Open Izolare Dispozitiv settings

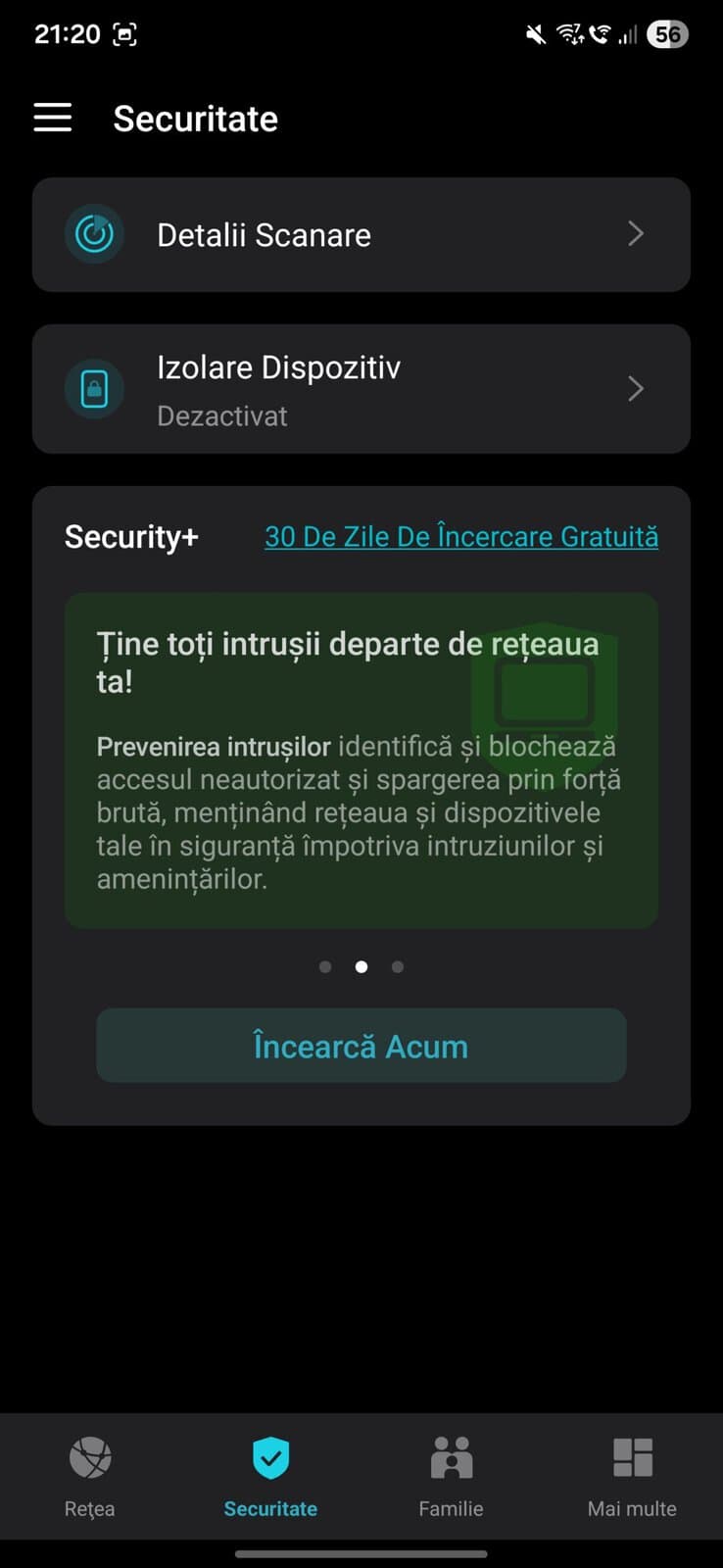(x=361, y=389)
